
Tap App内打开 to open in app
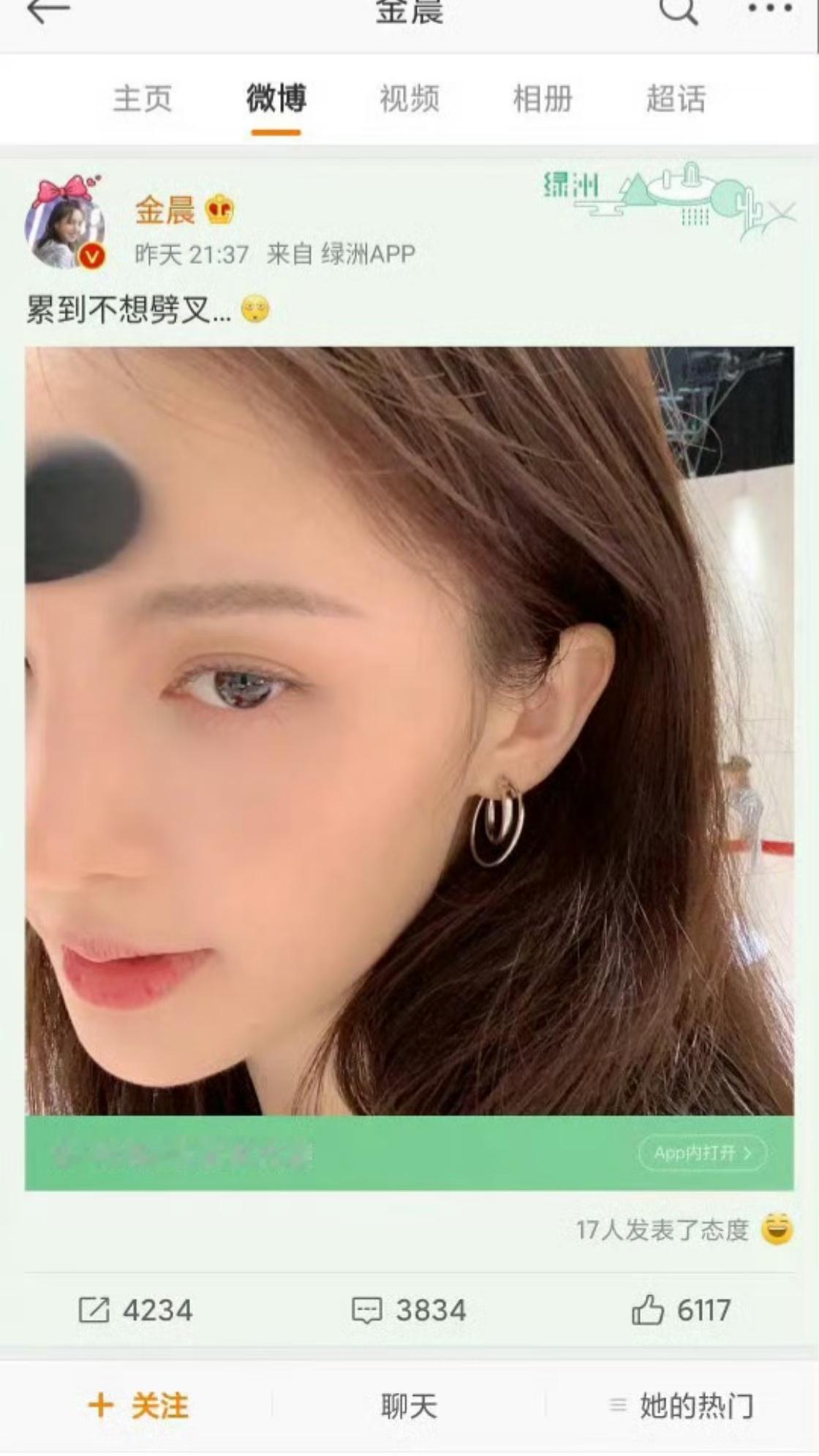pyautogui.click(x=701, y=1153)
